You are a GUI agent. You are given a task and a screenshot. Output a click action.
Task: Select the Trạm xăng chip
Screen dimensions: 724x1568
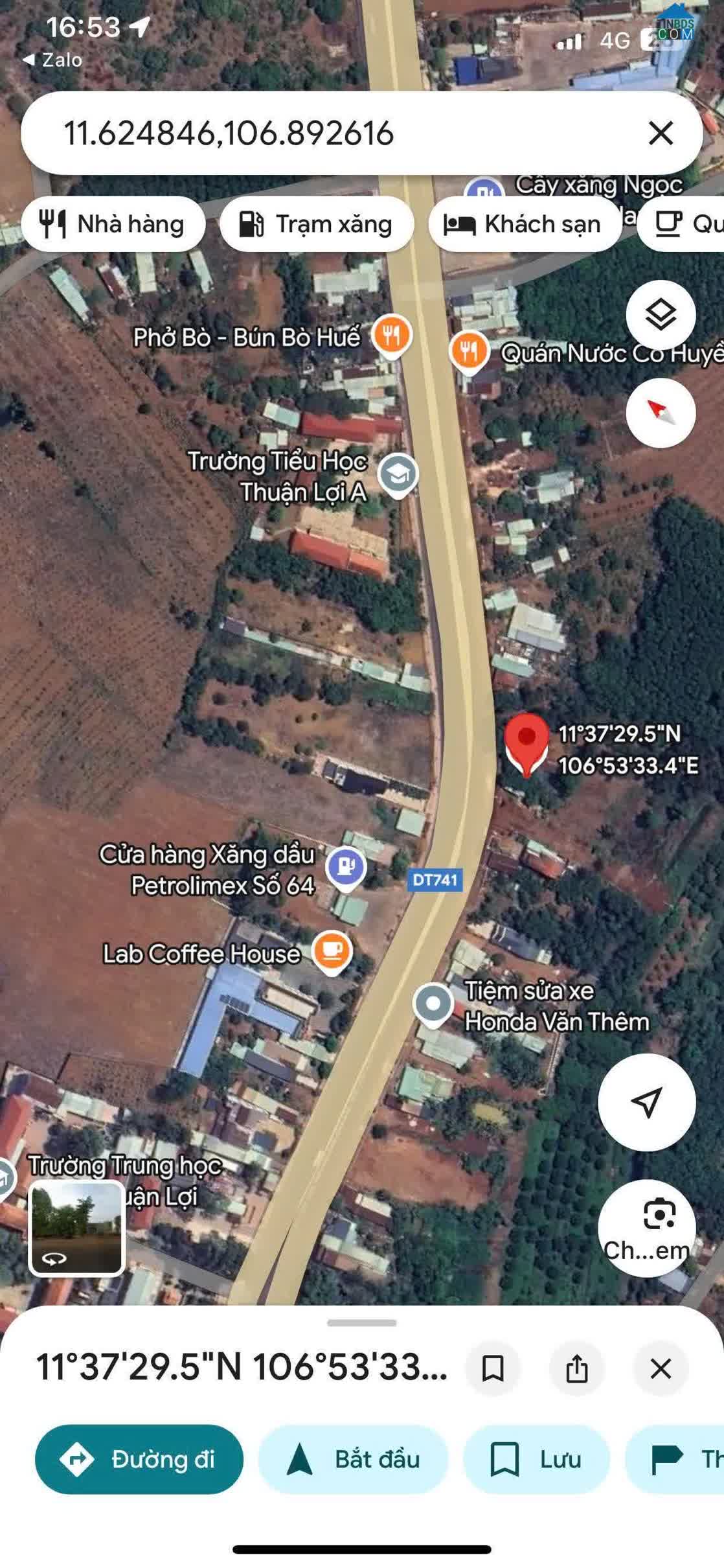[x=316, y=224]
